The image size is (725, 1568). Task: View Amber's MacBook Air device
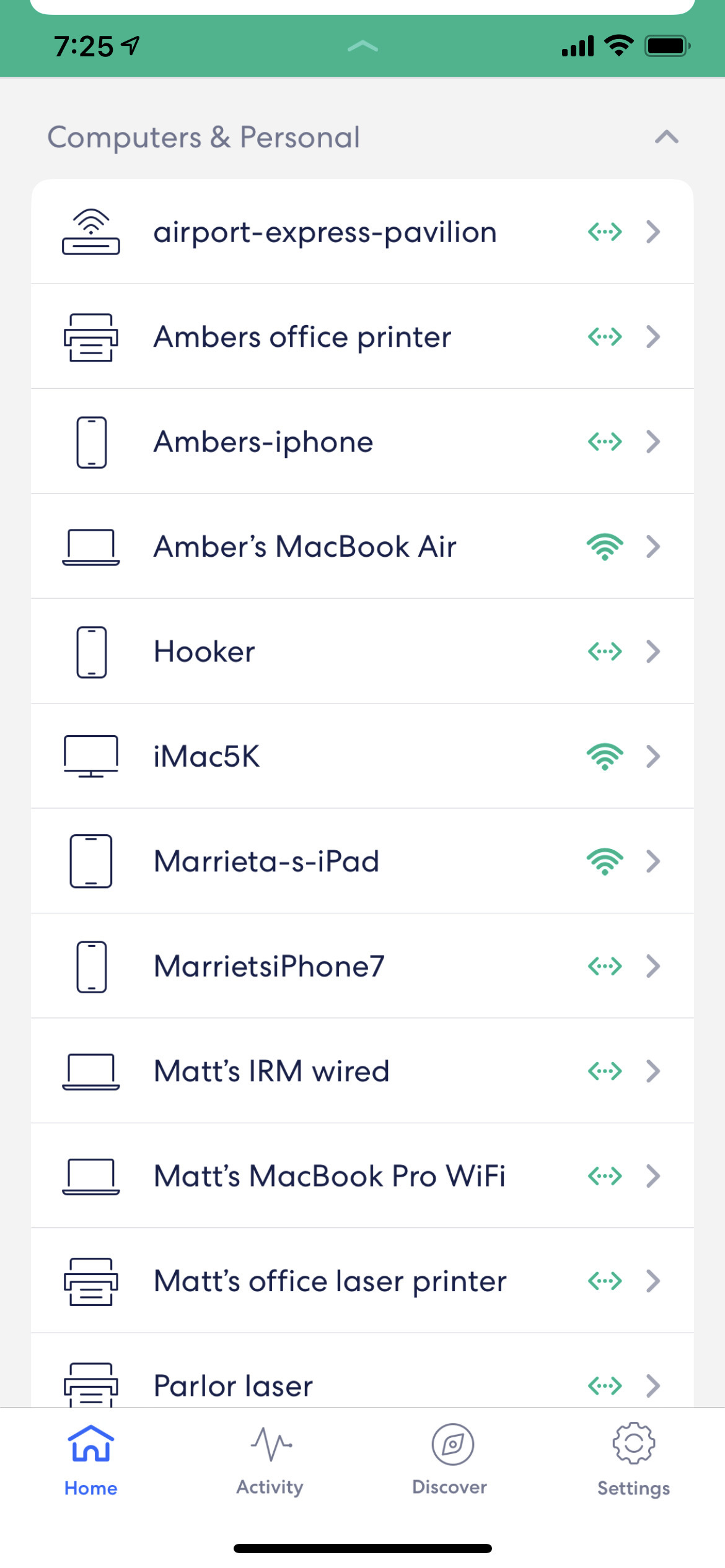point(362,546)
